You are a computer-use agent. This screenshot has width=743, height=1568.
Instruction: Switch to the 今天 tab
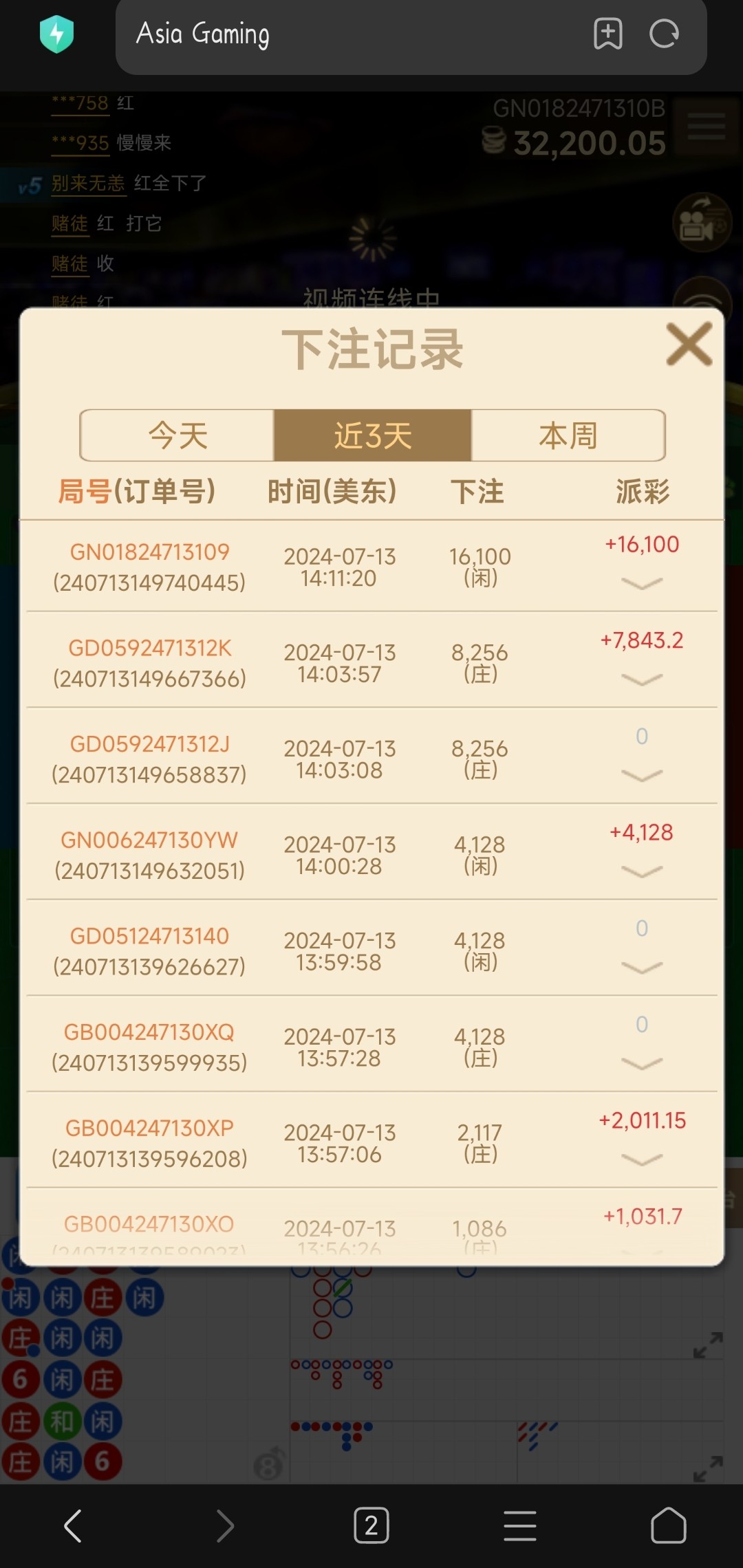[x=177, y=435]
